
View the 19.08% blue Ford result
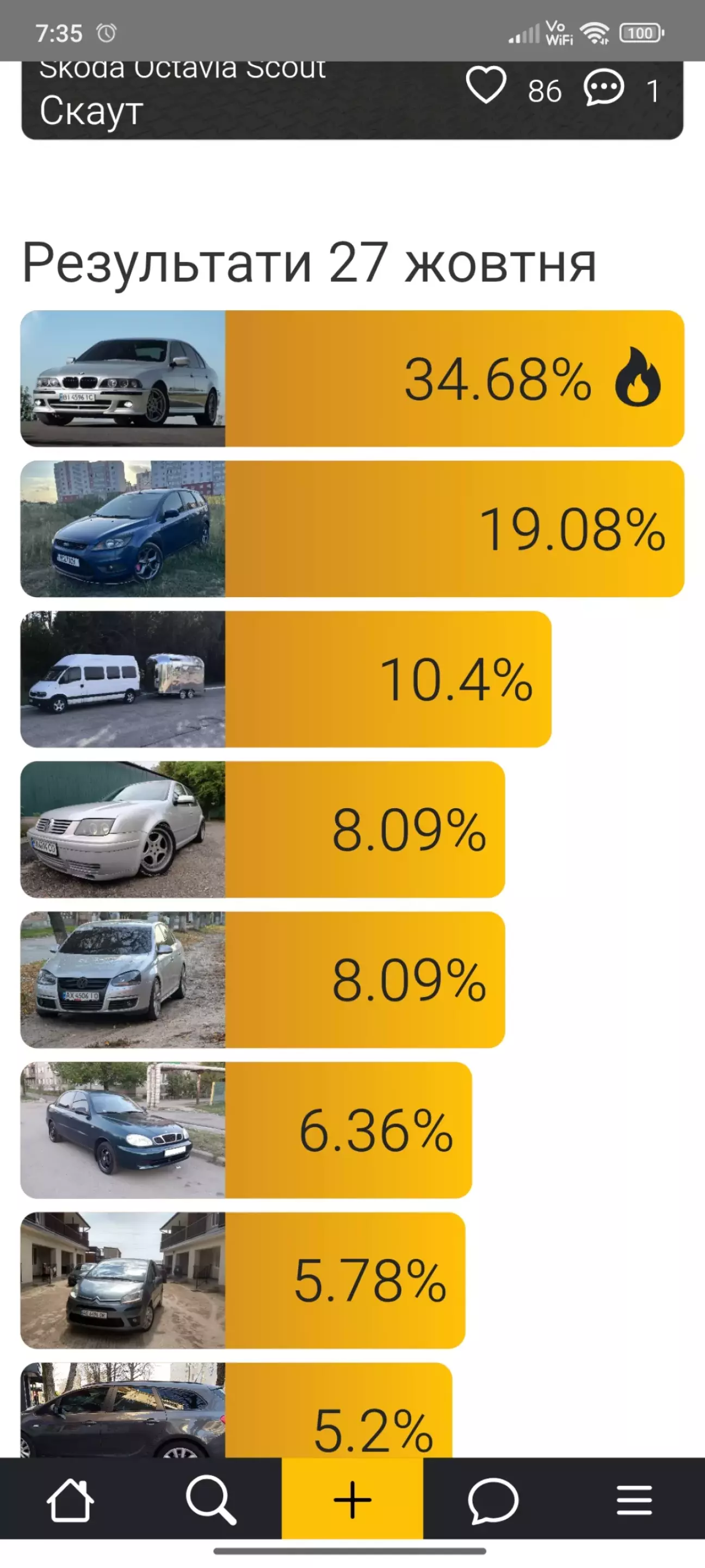(352, 529)
